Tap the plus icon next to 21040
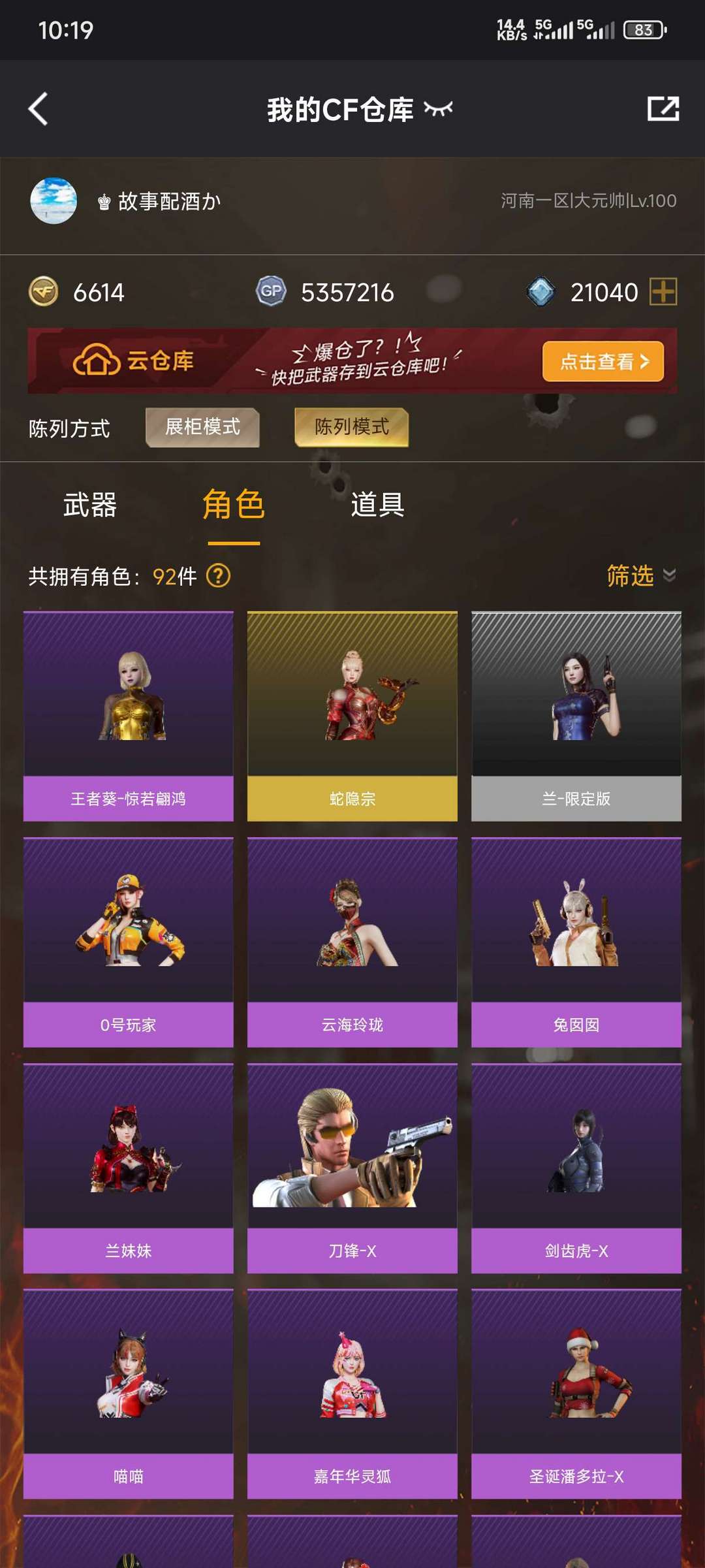705x1568 pixels. point(663,291)
